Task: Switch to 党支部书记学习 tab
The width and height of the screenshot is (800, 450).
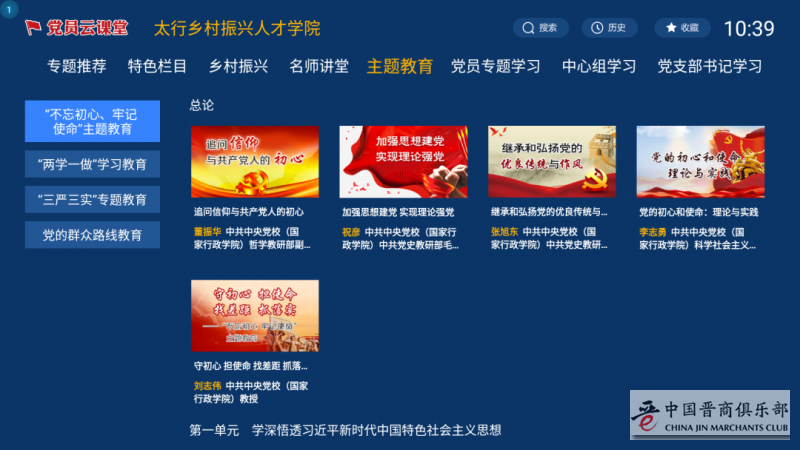Action: pos(709,67)
